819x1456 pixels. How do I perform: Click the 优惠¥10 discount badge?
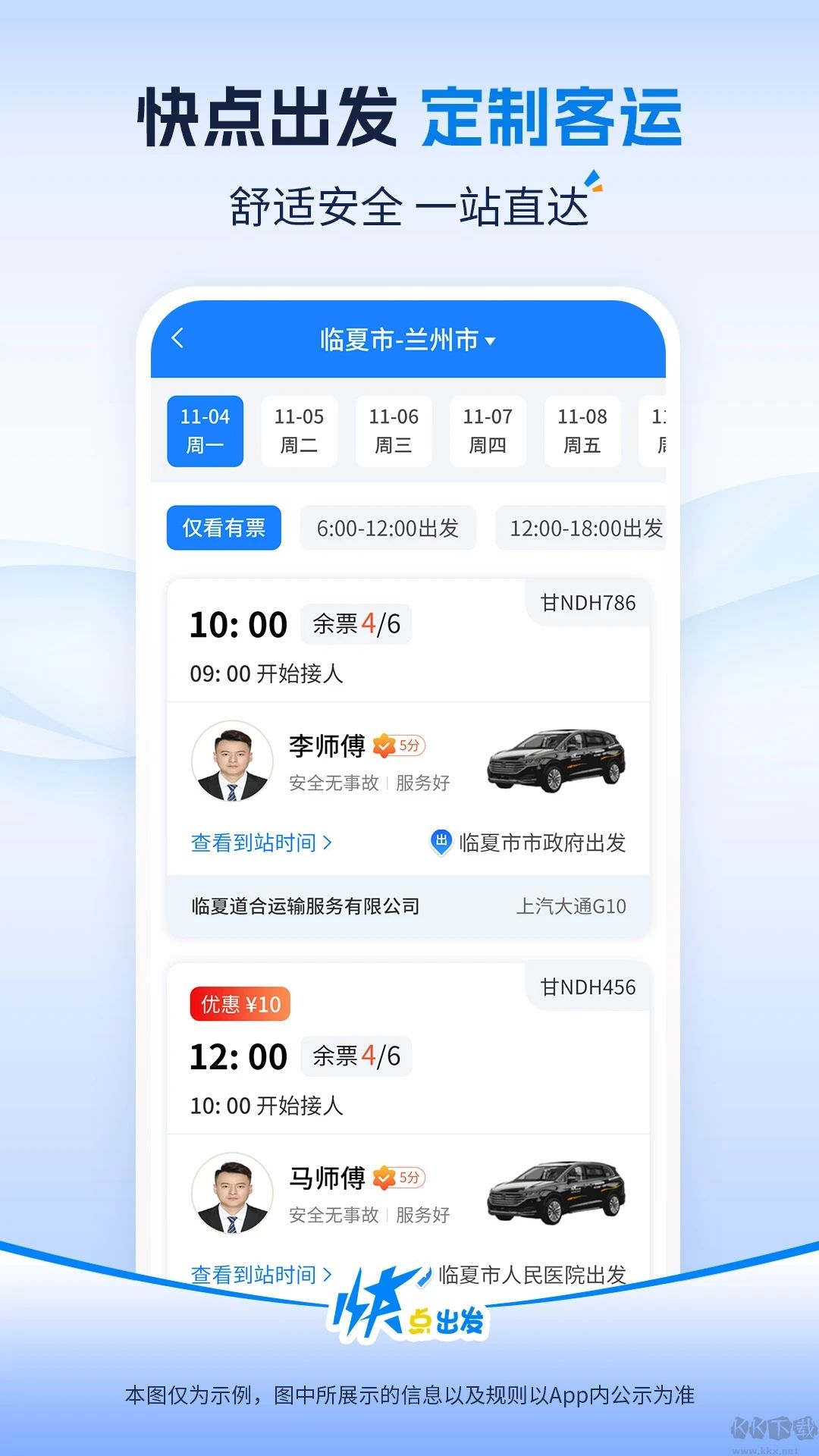coord(240,1002)
